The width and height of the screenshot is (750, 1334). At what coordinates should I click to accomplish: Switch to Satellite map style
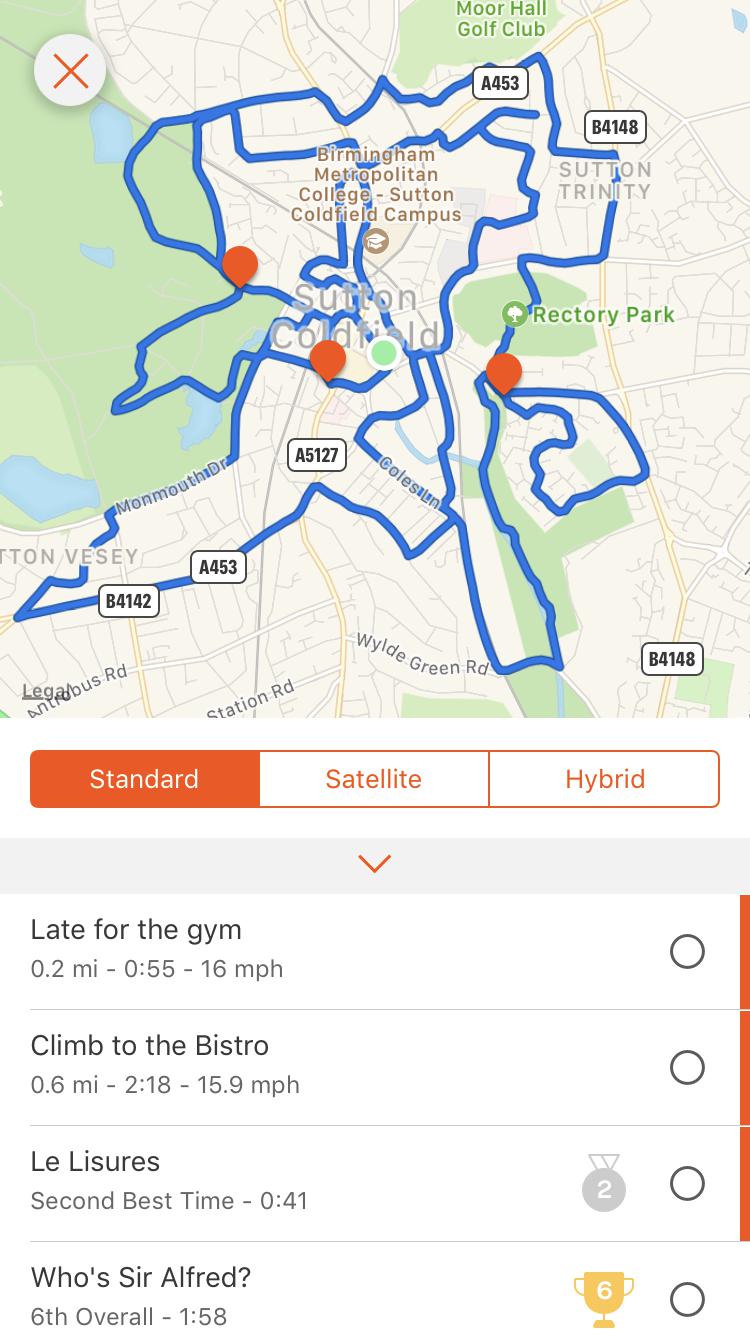click(374, 779)
